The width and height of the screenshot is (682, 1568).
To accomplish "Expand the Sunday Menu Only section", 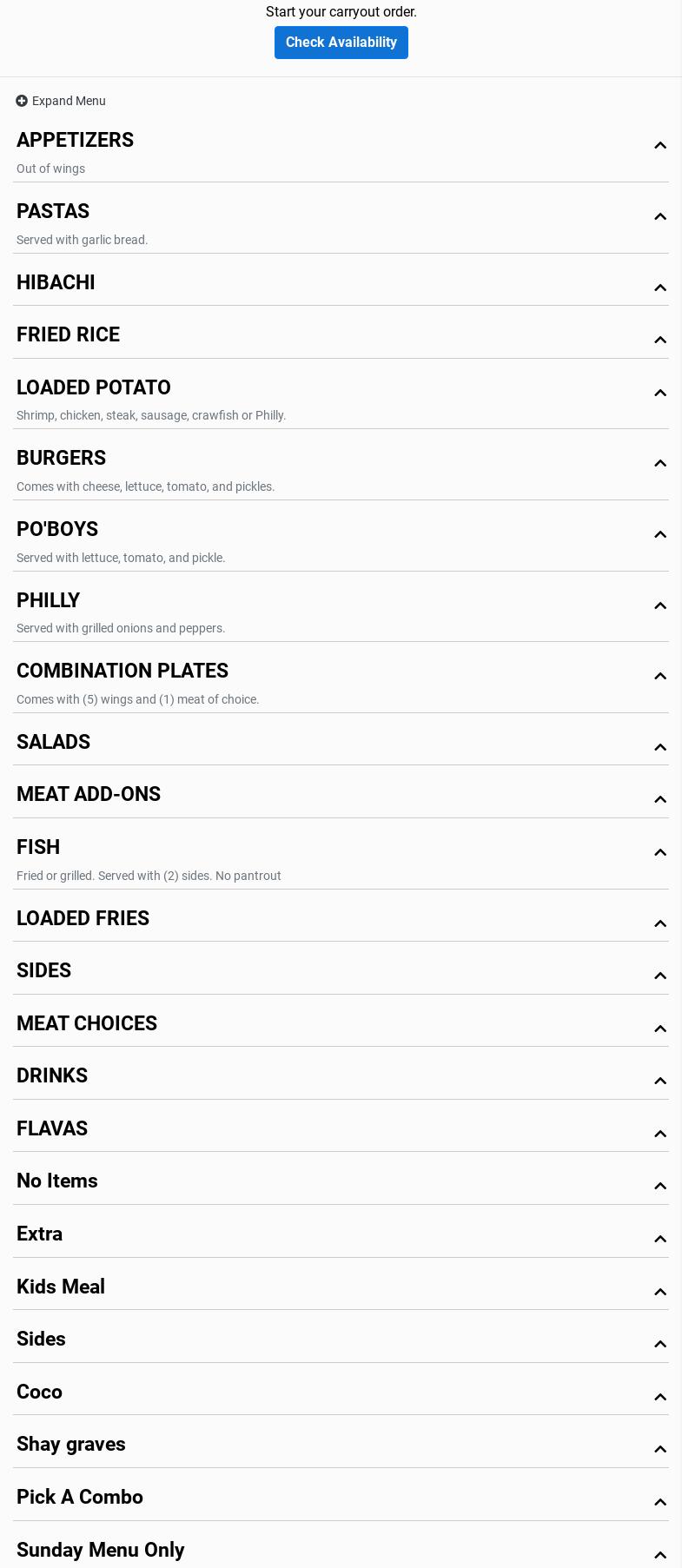I will (x=101, y=1551).
